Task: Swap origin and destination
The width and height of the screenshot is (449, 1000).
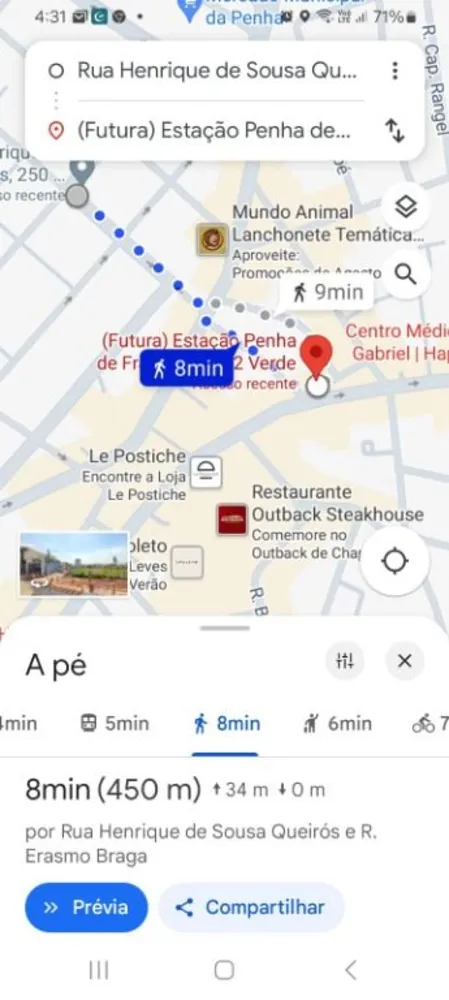Action: (x=395, y=130)
